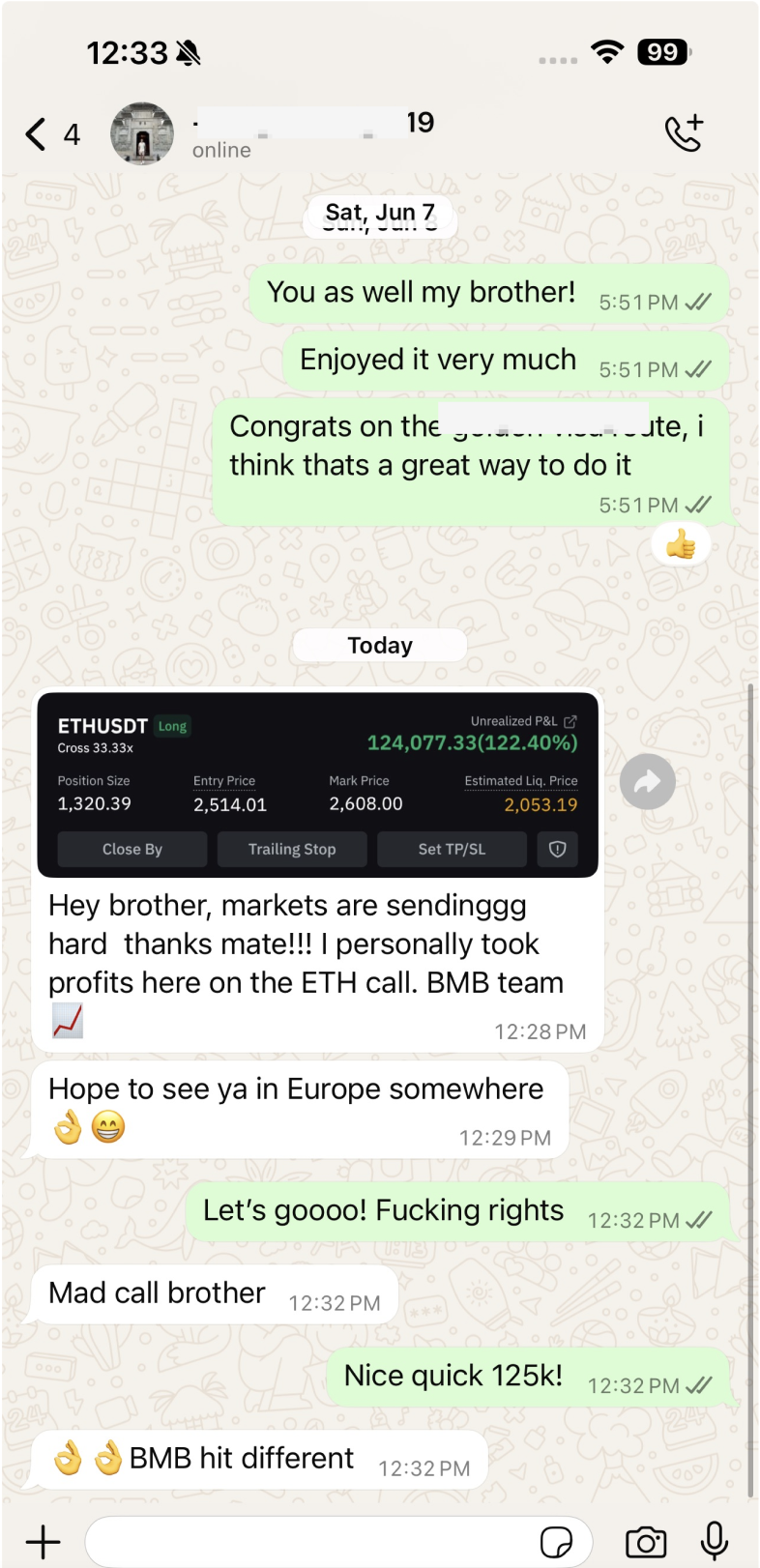Record a voice message
Screen dimensions: 760x1568
point(715,1541)
